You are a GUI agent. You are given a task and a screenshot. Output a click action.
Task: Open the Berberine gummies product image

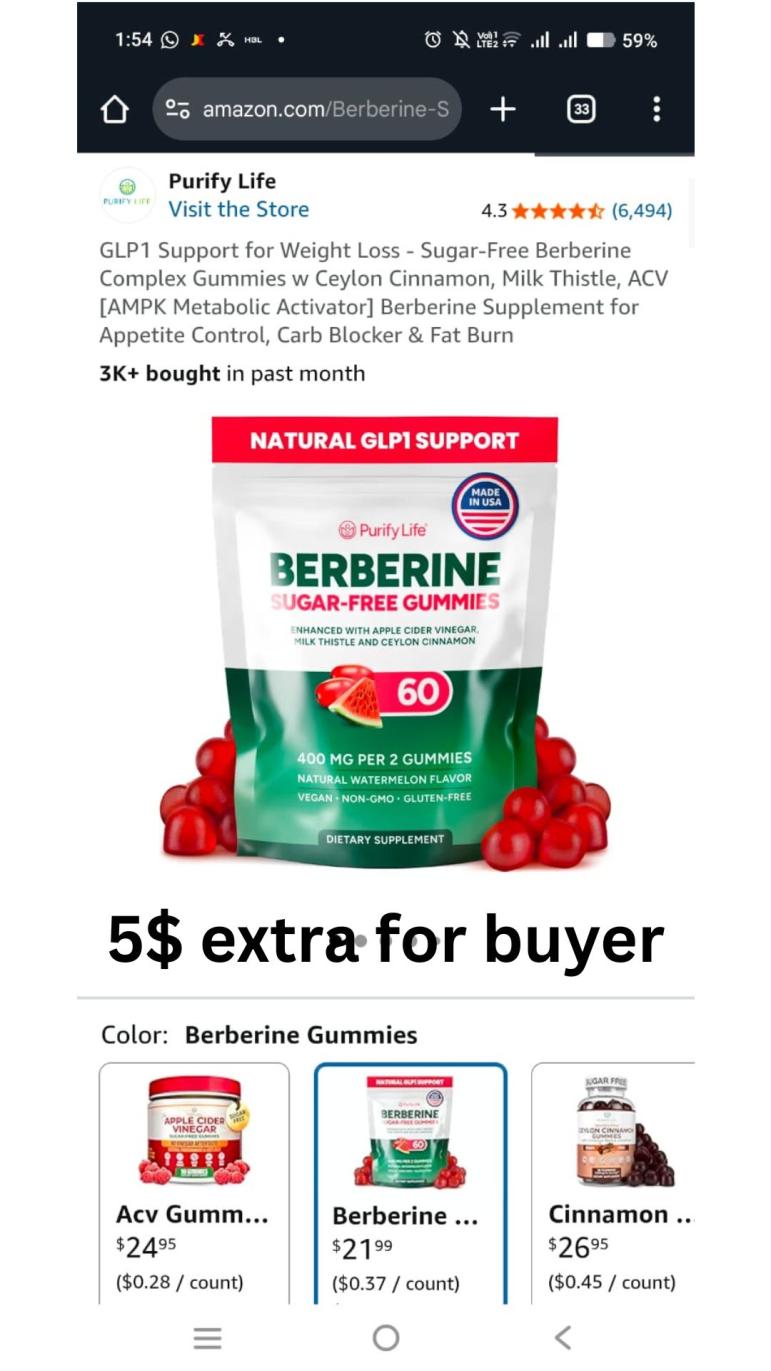(385, 640)
